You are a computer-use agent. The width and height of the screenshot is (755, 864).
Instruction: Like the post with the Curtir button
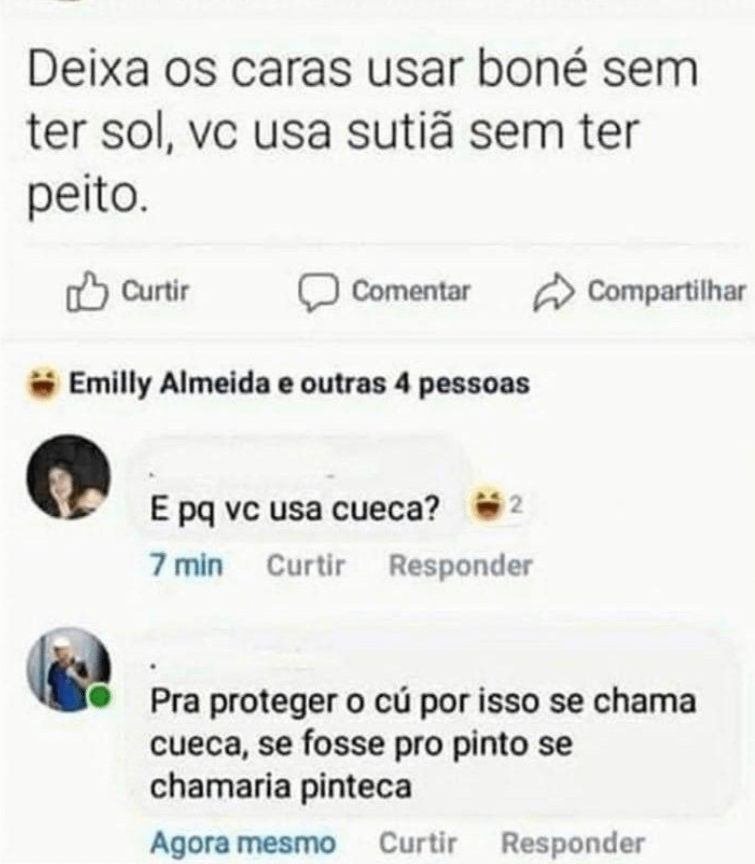[x=128, y=292]
